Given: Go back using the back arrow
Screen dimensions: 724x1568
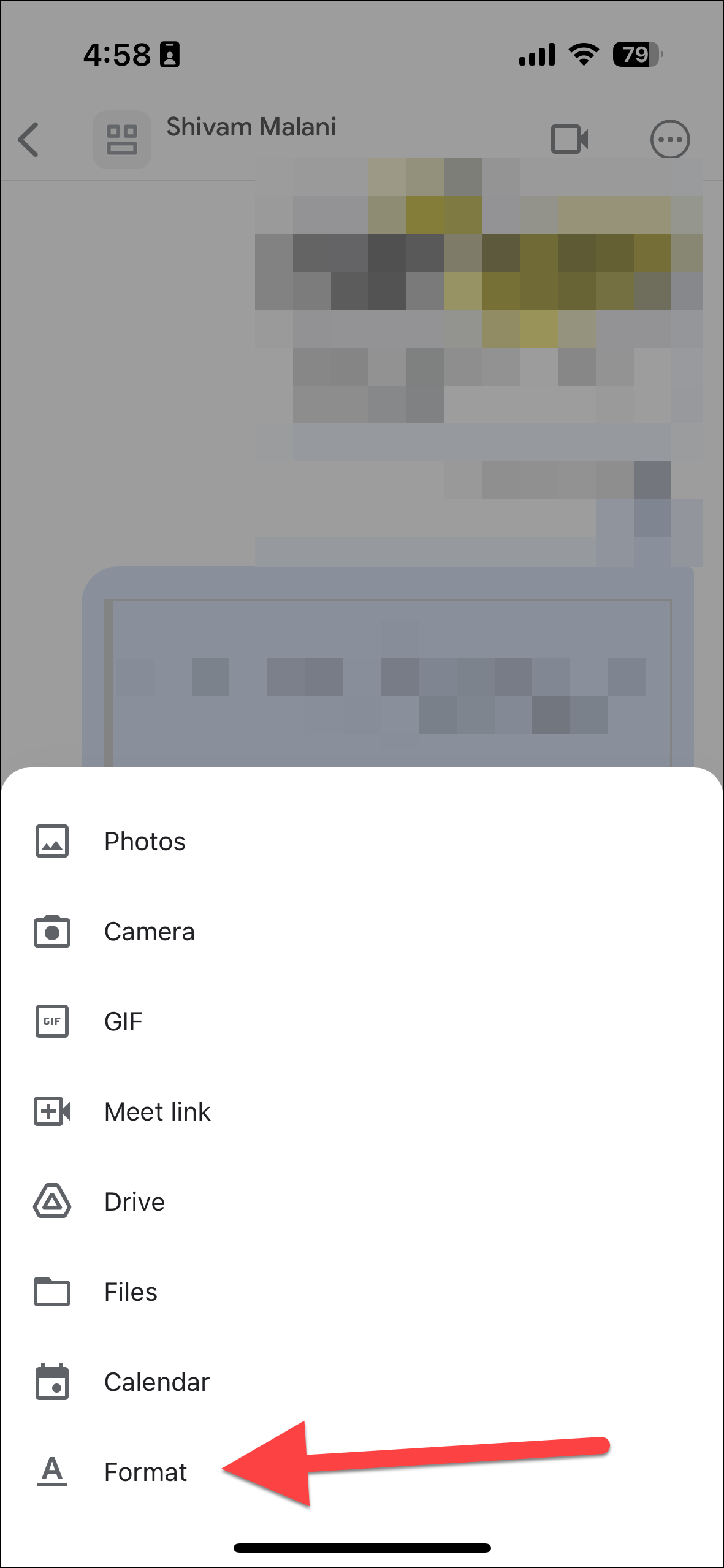Looking at the screenshot, I should click(x=29, y=140).
